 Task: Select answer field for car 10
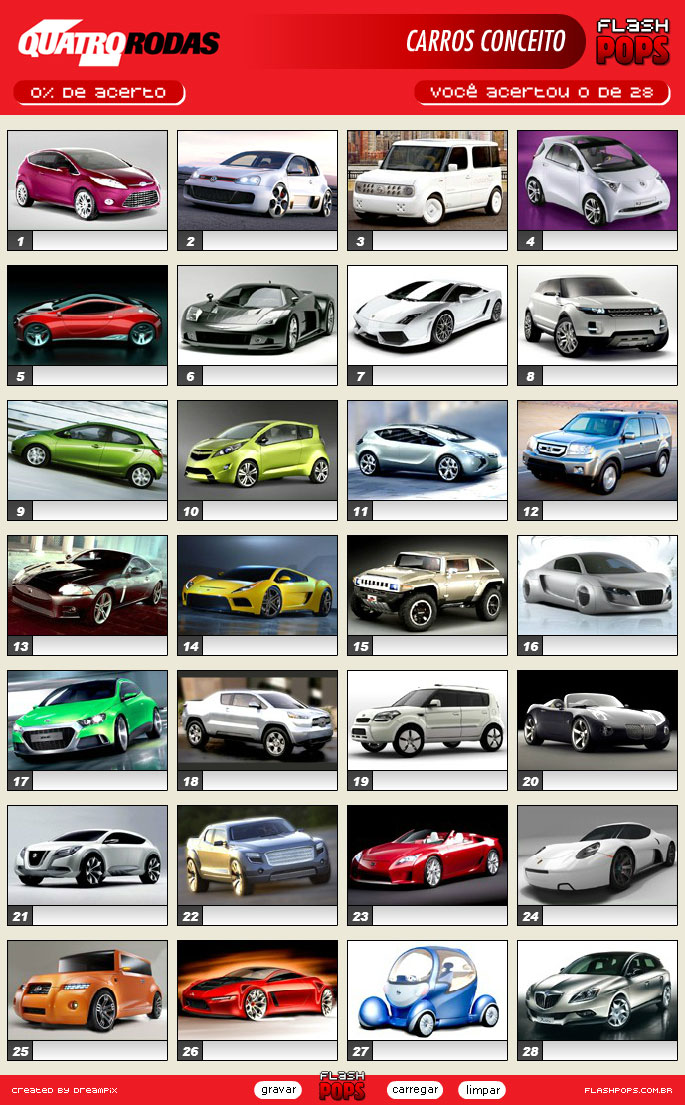268,511
